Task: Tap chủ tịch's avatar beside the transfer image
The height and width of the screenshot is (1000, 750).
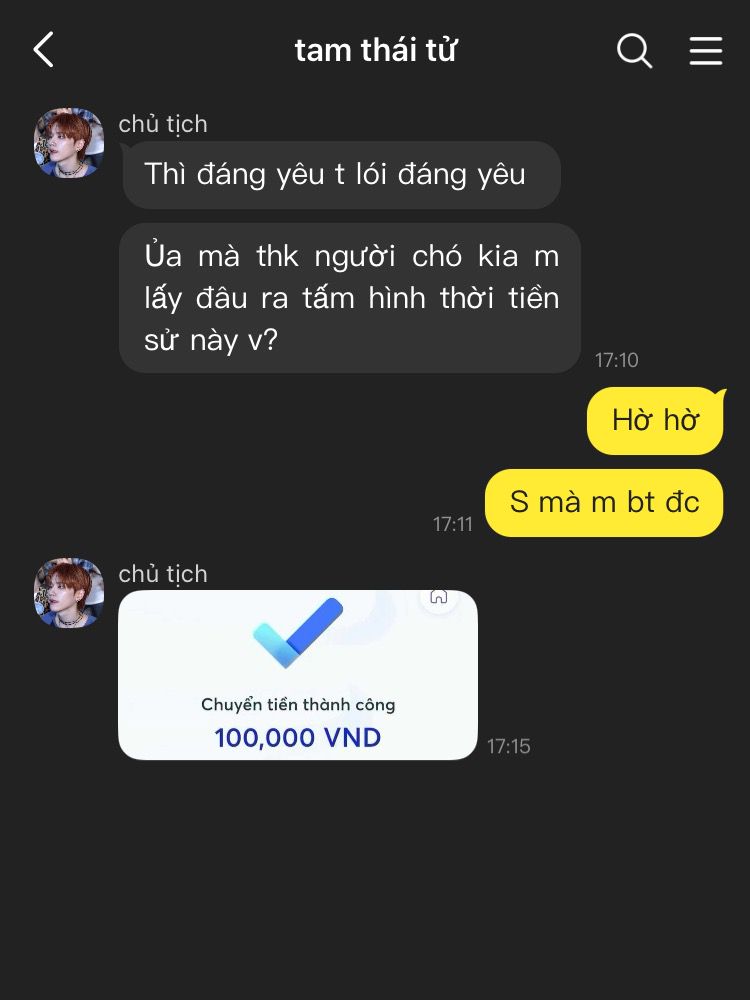Action: point(69,593)
